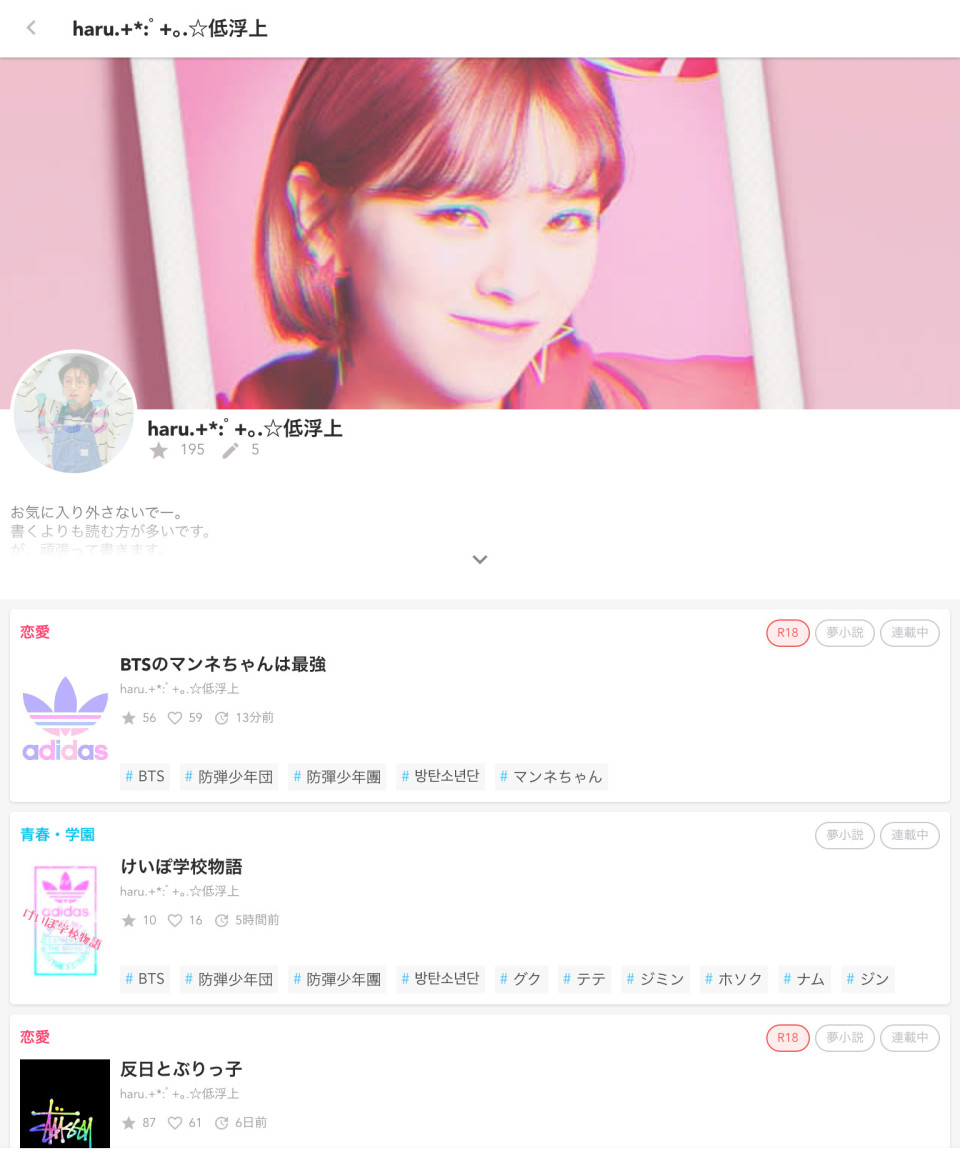Tap the #ジン tag chip
The height and width of the screenshot is (1160, 960).
pos(867,979)
